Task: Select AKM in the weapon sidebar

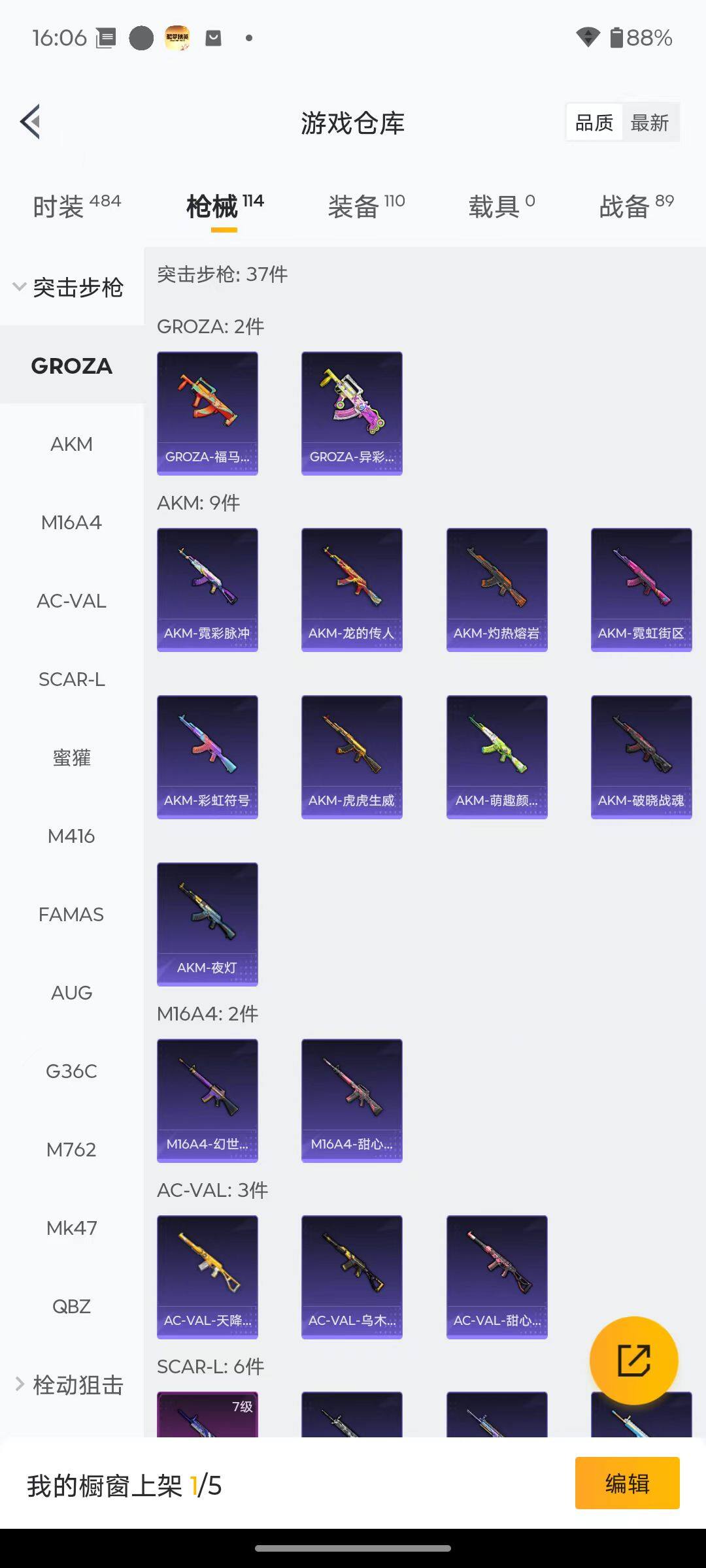Action: [71, 444]
